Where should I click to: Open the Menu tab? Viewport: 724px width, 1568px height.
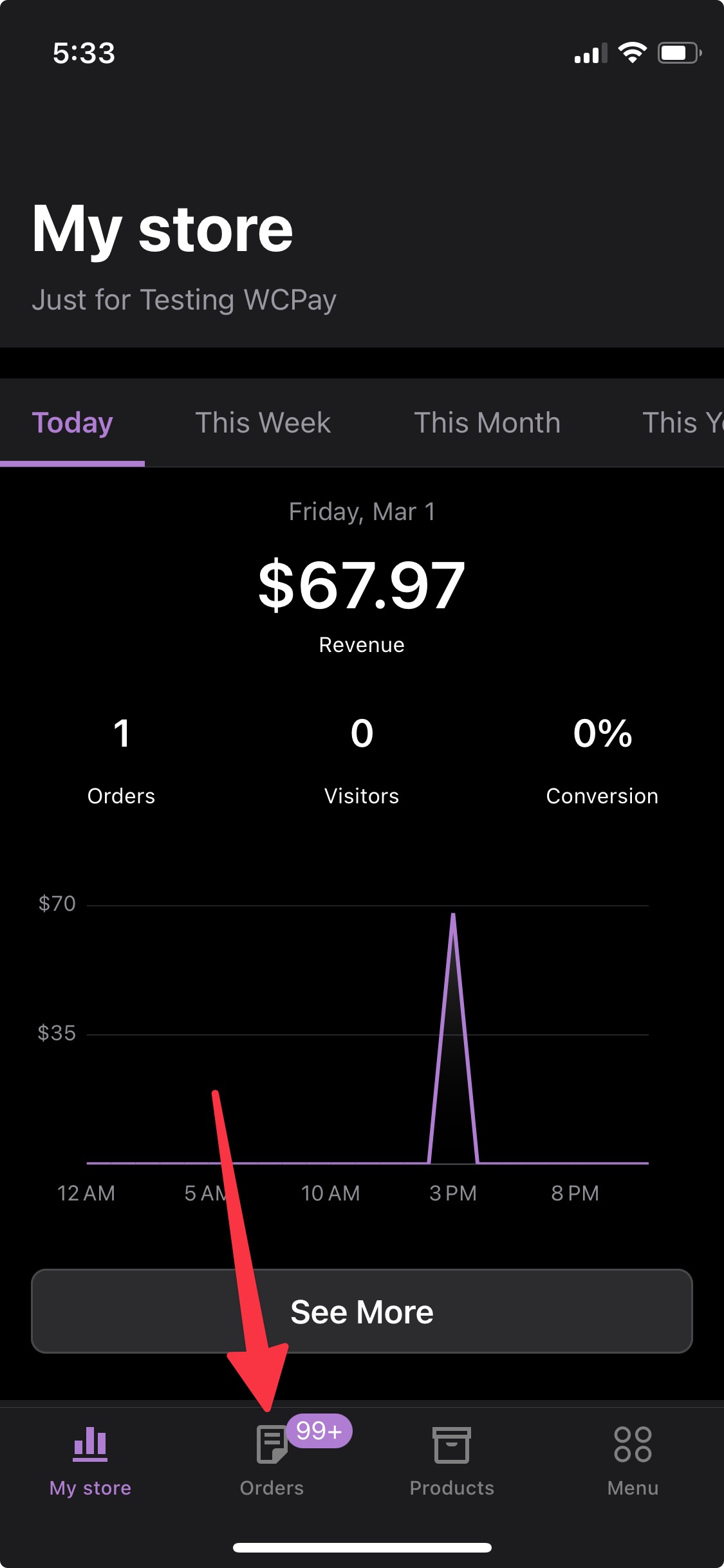point(633,1459)
